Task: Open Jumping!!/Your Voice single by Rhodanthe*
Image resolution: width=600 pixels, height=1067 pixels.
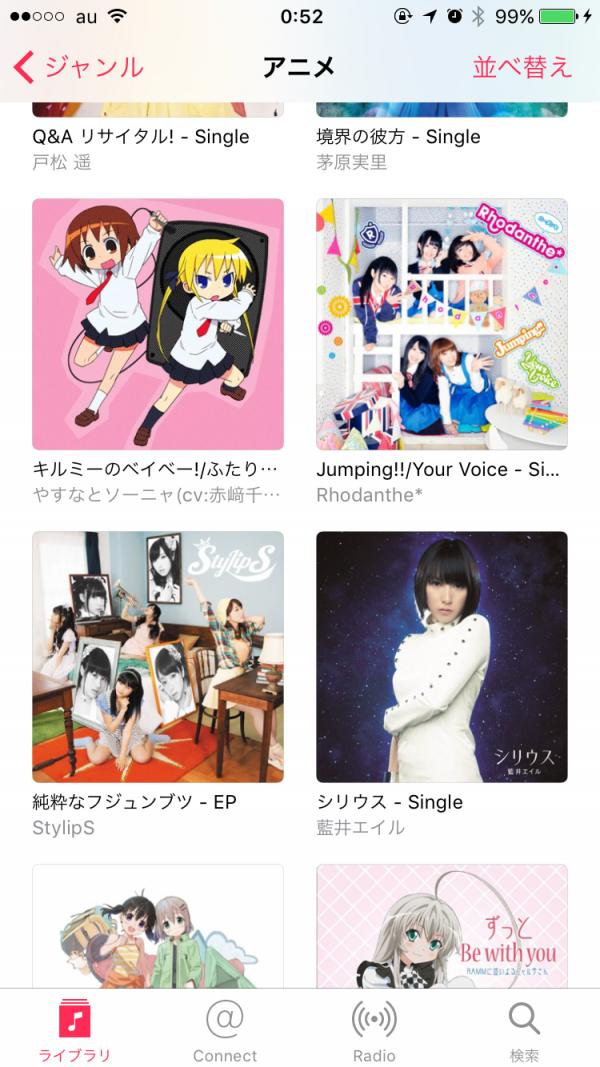Action: click(442, 324)
